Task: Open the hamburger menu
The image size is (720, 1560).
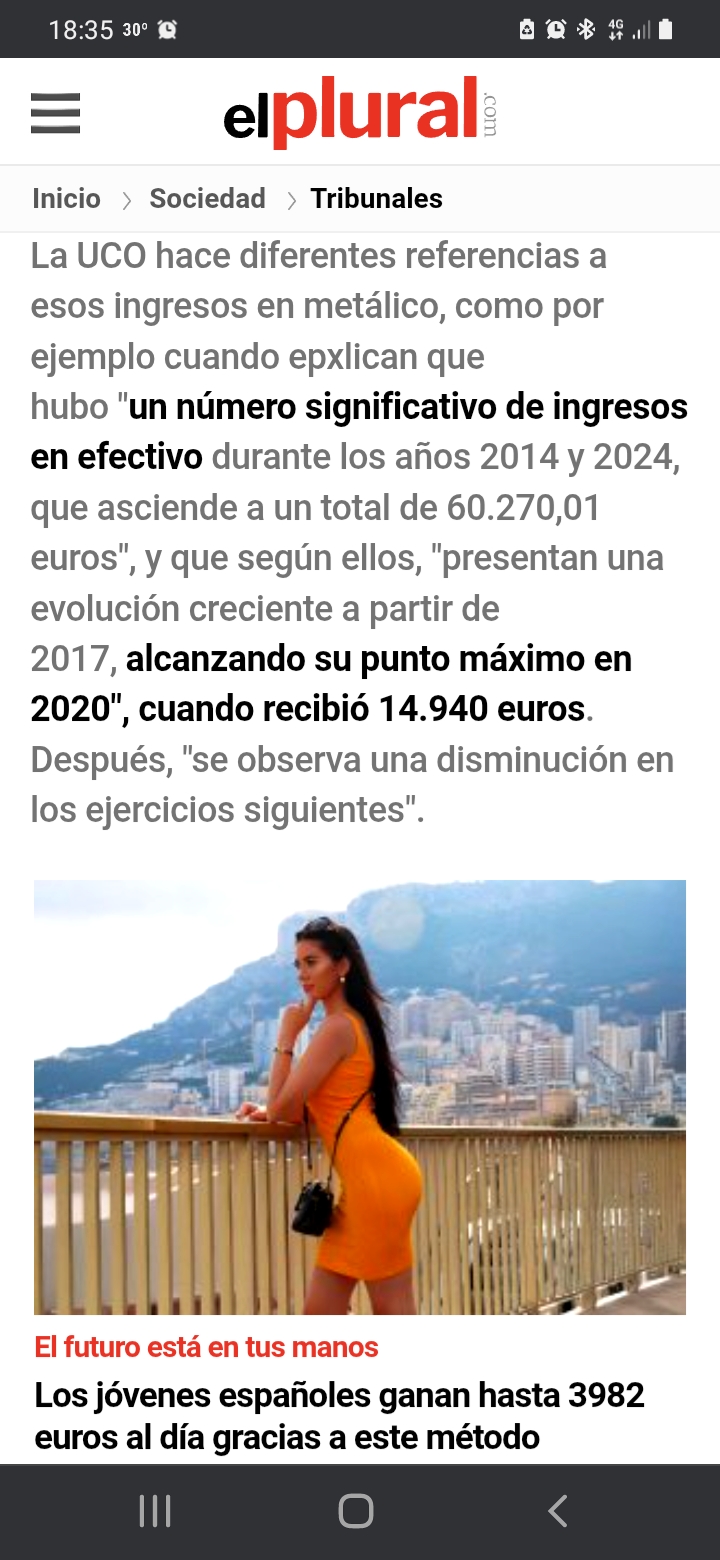Action: click(x=55, y=112)
